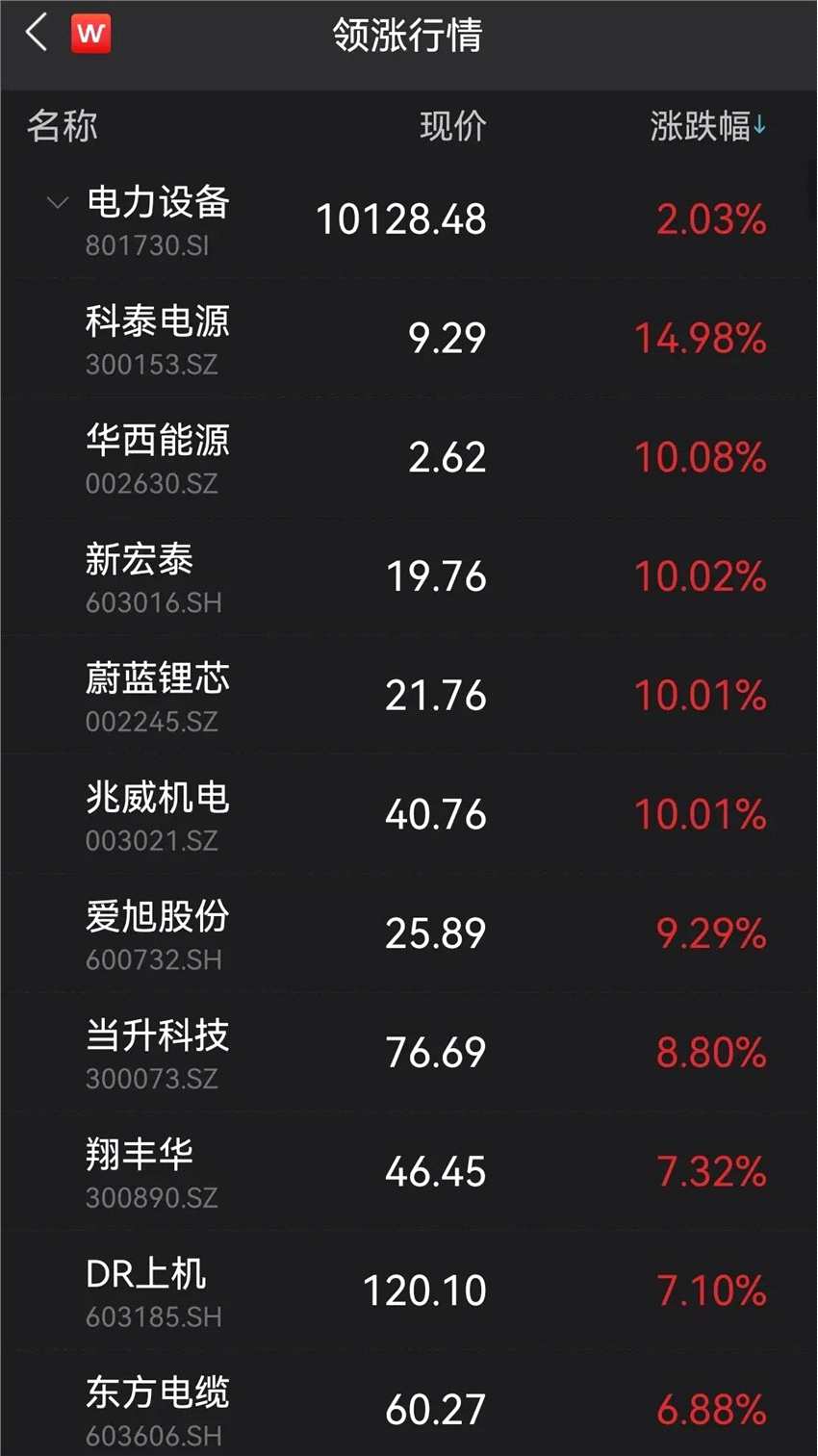Tap the sort arrow next to 涨跌幅
This screenshot has height=1456, width=818.
759,124
